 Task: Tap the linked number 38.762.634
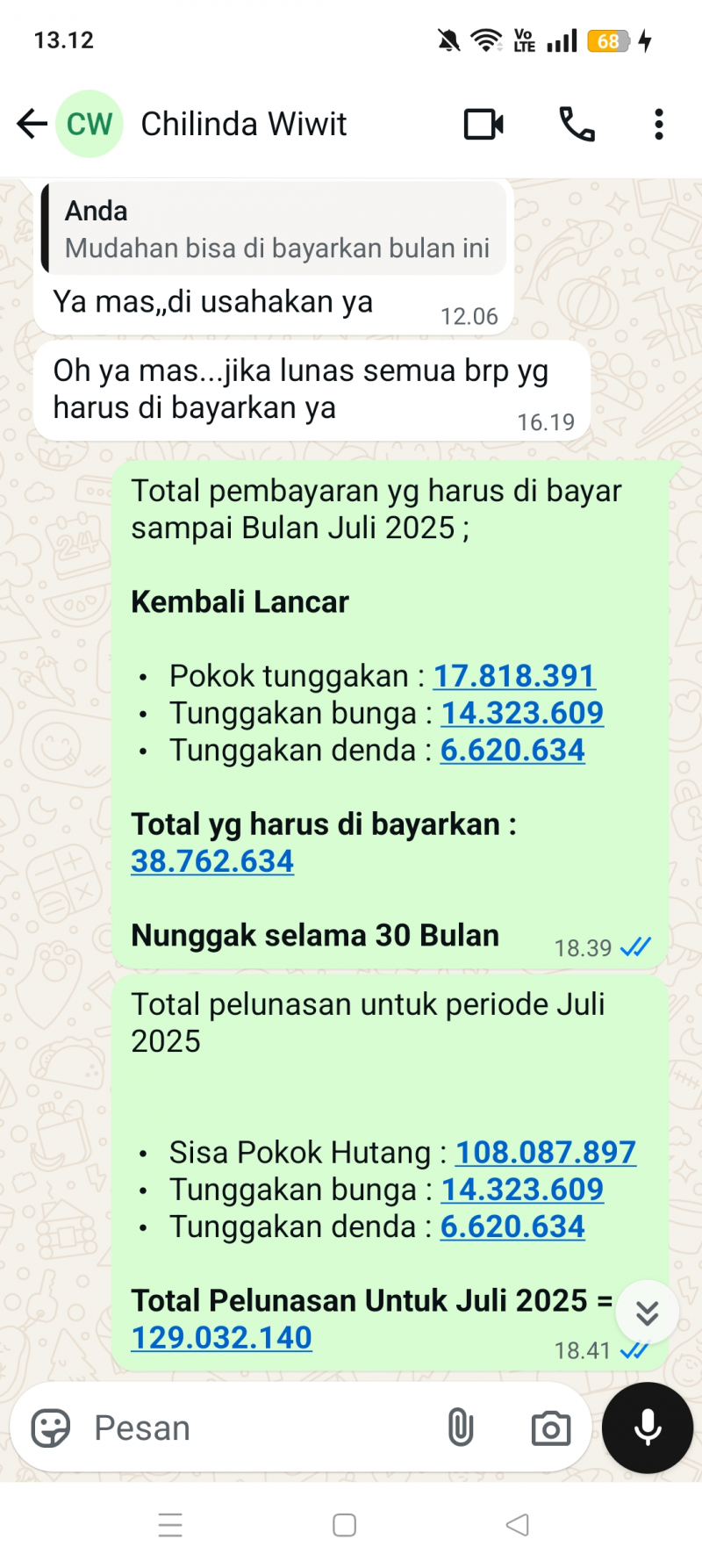[212, 861]
